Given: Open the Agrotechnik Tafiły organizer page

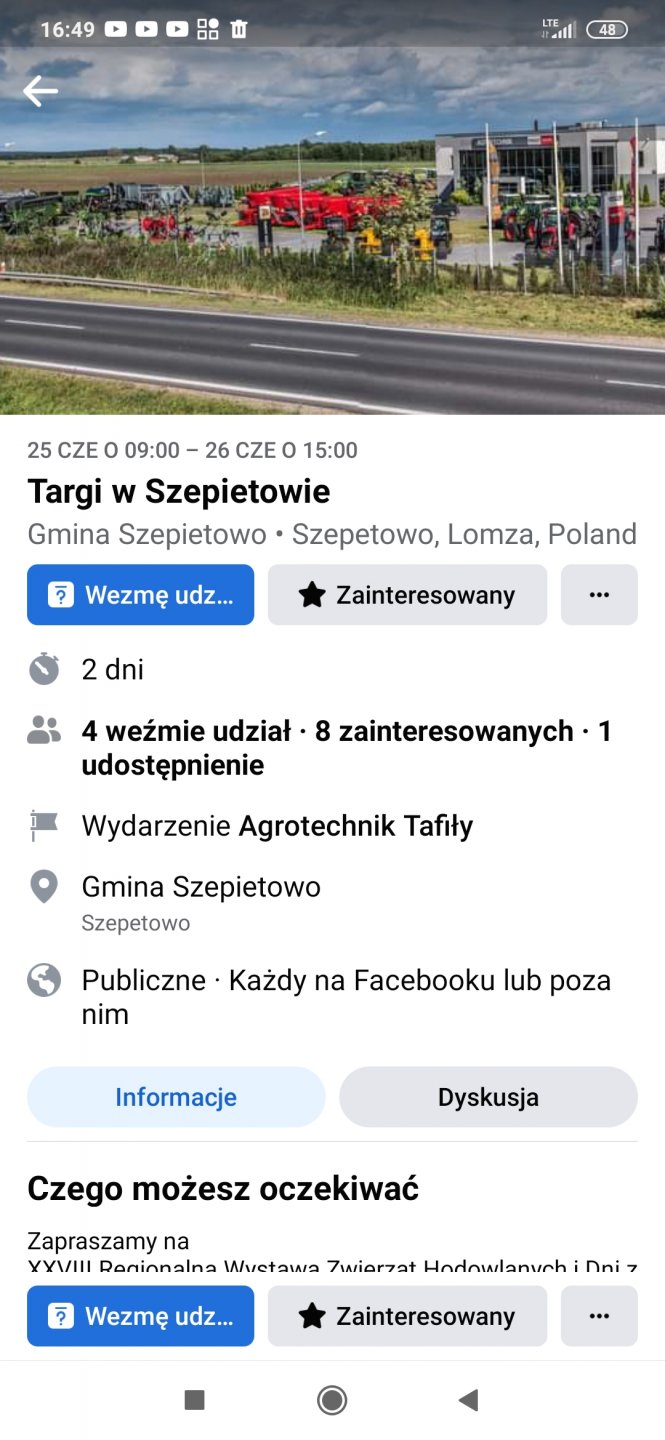Looking at the screenshot, I should (355, 826).
